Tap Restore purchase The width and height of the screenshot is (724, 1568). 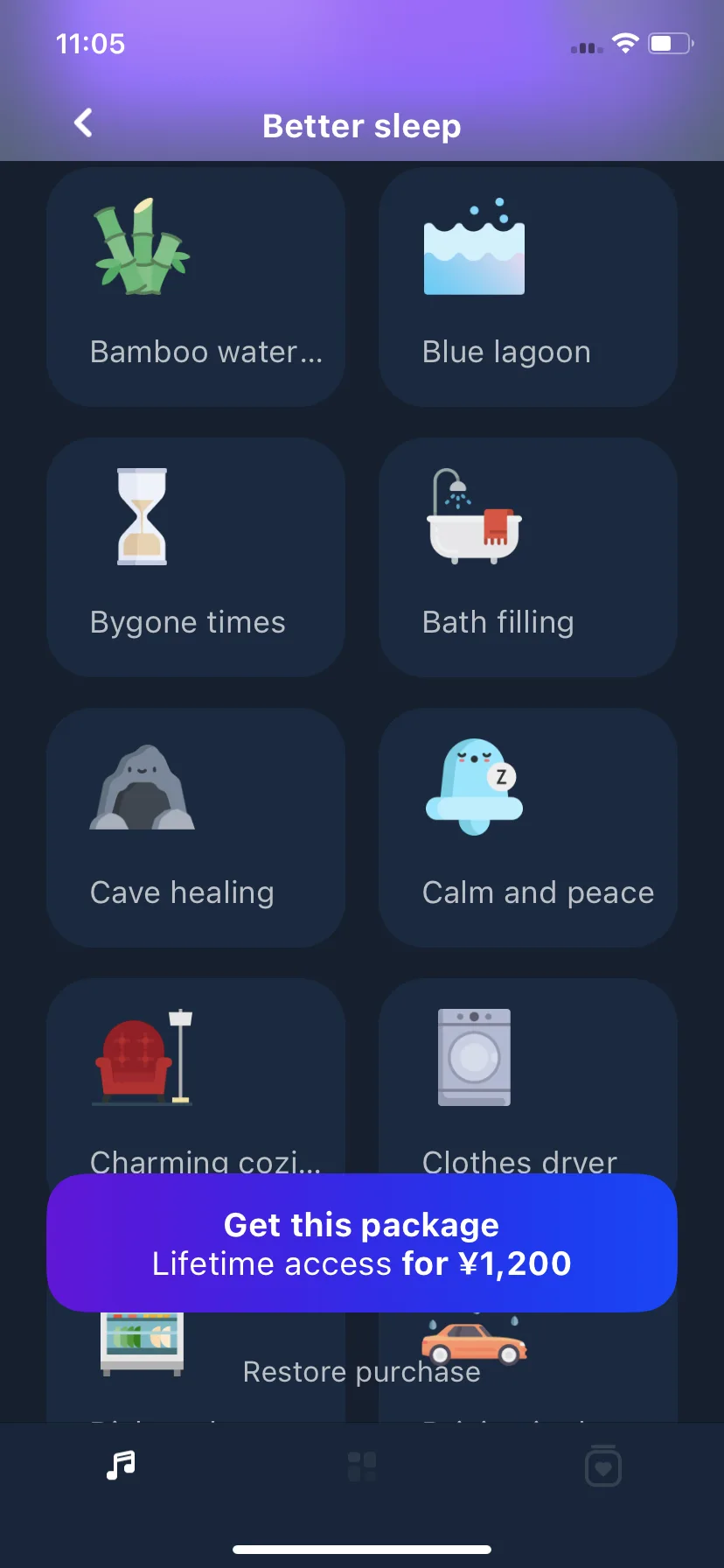tap(362, 1372)
